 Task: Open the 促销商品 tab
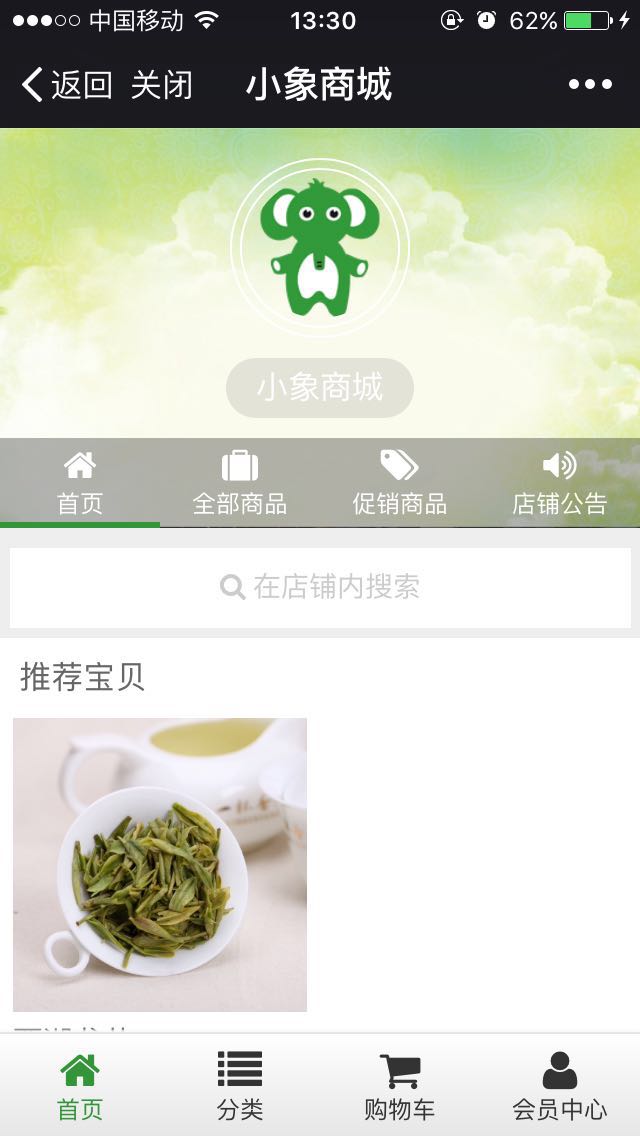tap(400, 483)
